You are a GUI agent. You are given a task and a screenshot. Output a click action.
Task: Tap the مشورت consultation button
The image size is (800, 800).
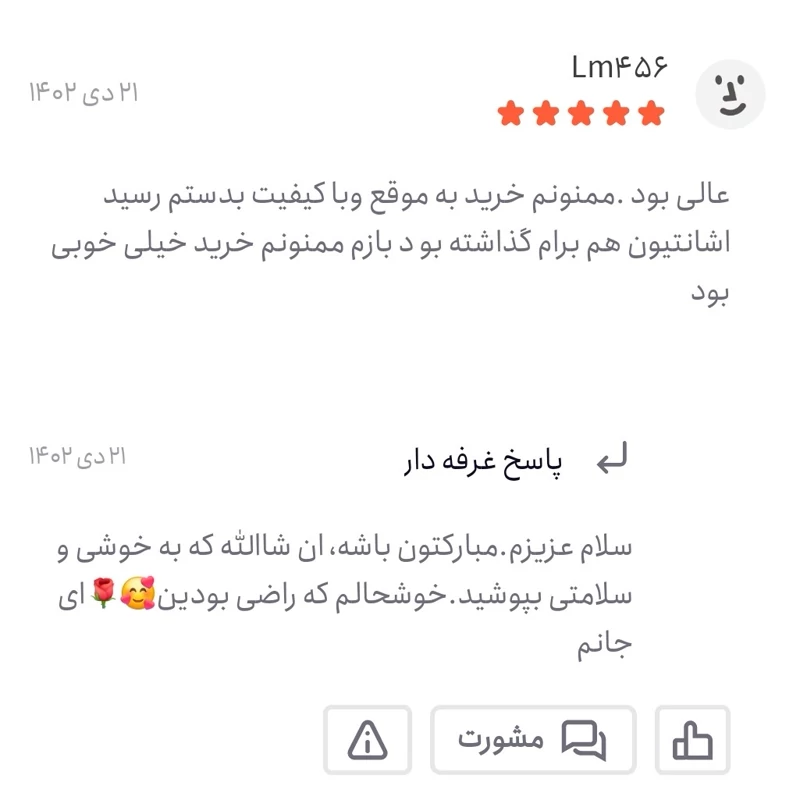click(533, 740)
